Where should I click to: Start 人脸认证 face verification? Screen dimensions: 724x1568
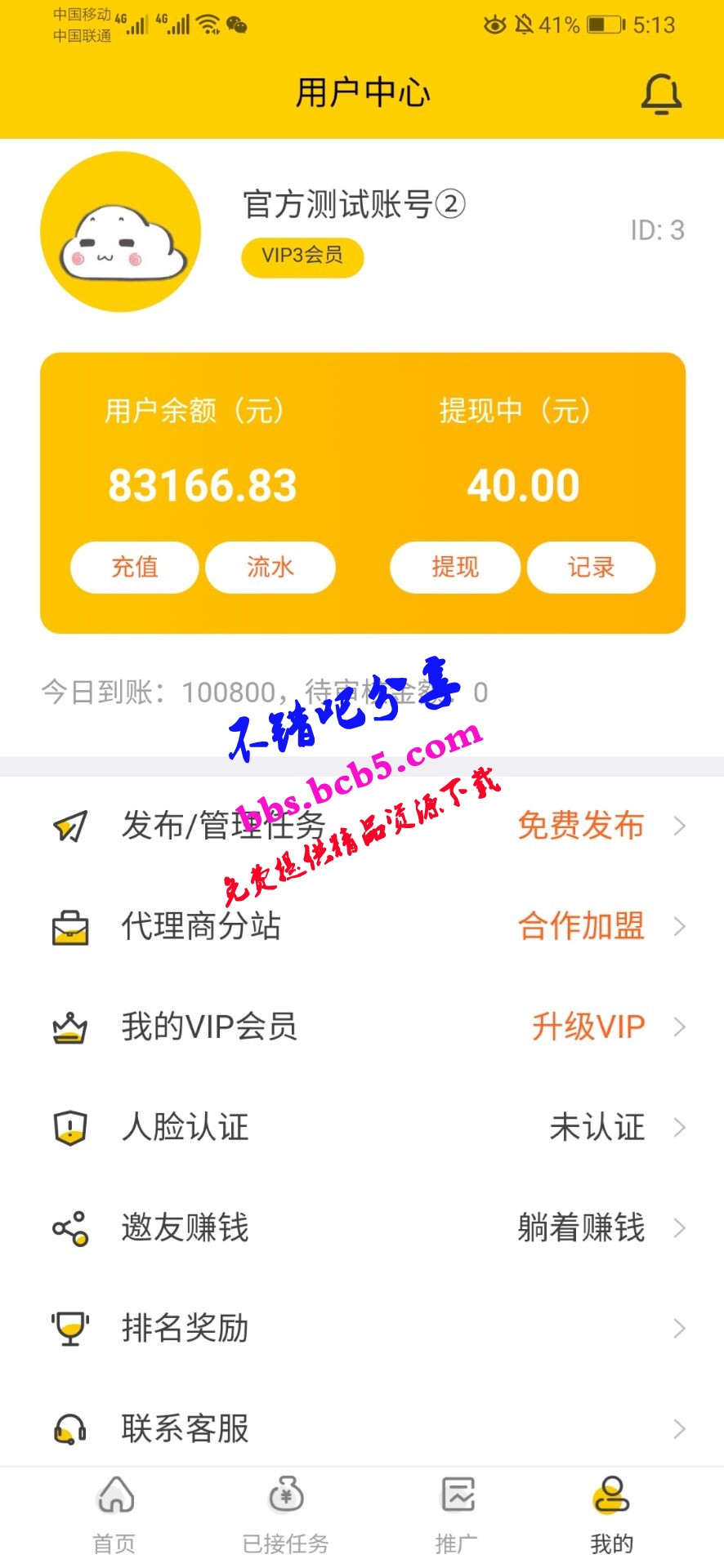pos(362,1128)
